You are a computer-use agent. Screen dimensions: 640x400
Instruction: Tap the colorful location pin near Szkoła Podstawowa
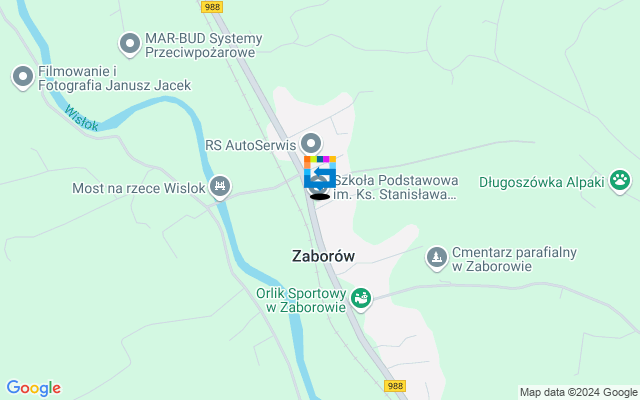click(x=320, y=172)
